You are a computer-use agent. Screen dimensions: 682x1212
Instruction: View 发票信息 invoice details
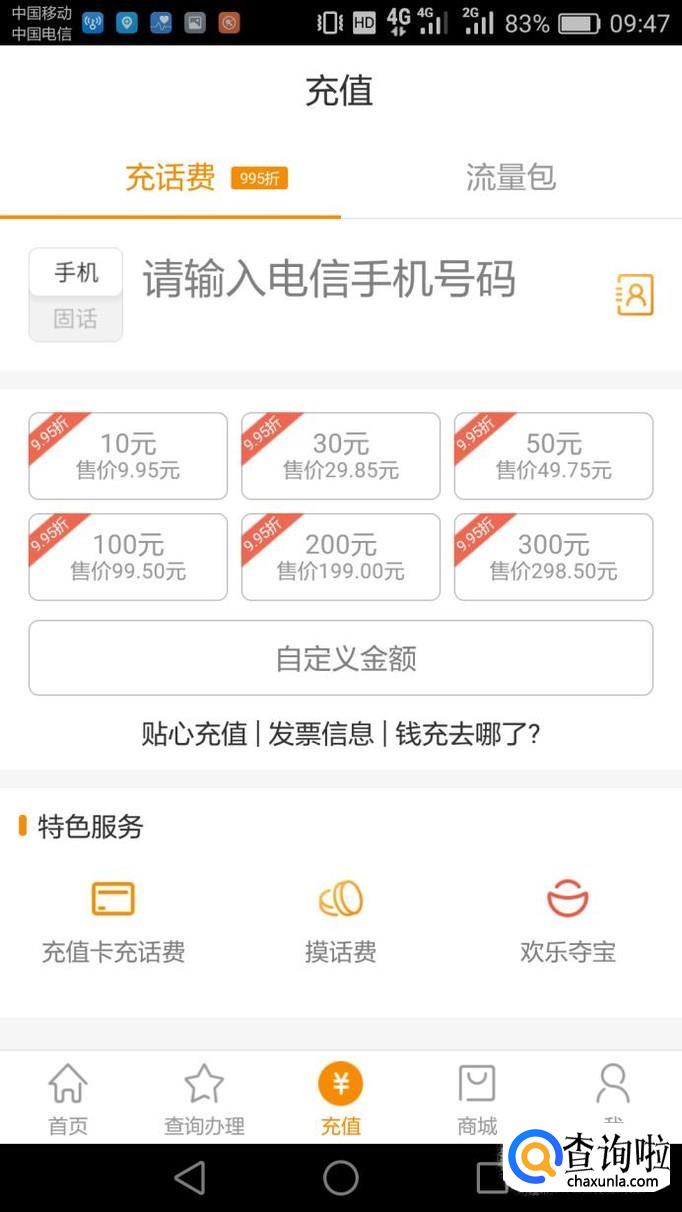point(321,734)
